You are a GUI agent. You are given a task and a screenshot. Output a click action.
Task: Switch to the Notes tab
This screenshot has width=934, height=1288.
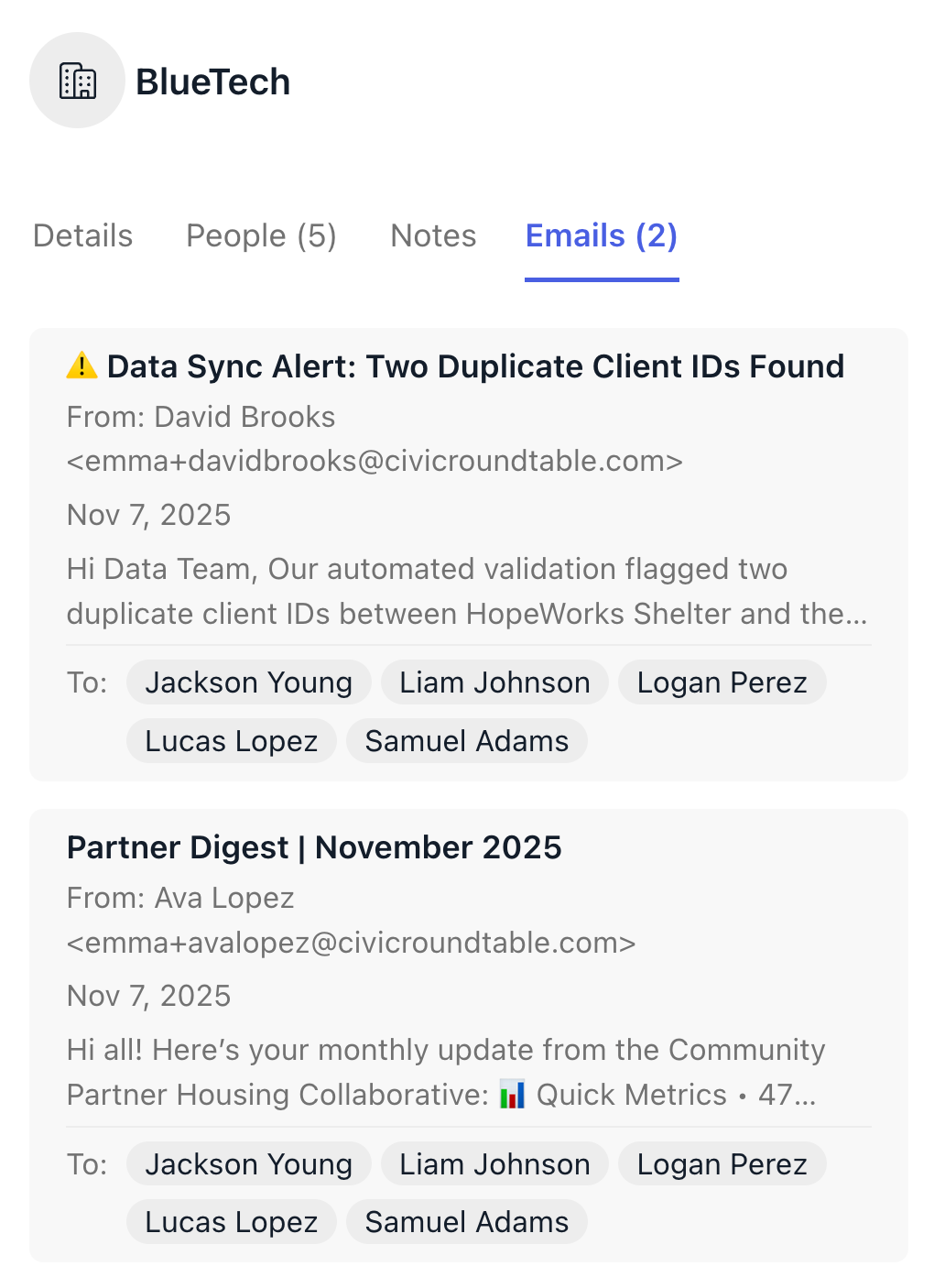coord(433,236)
